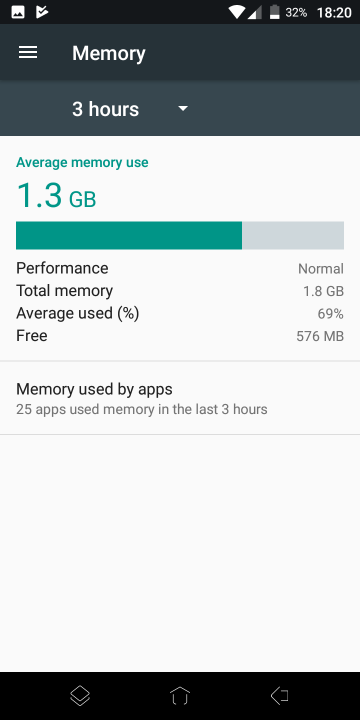Go back using the navigation bar
This screenshot has width=360, height=720.
(x=279, y=696)
